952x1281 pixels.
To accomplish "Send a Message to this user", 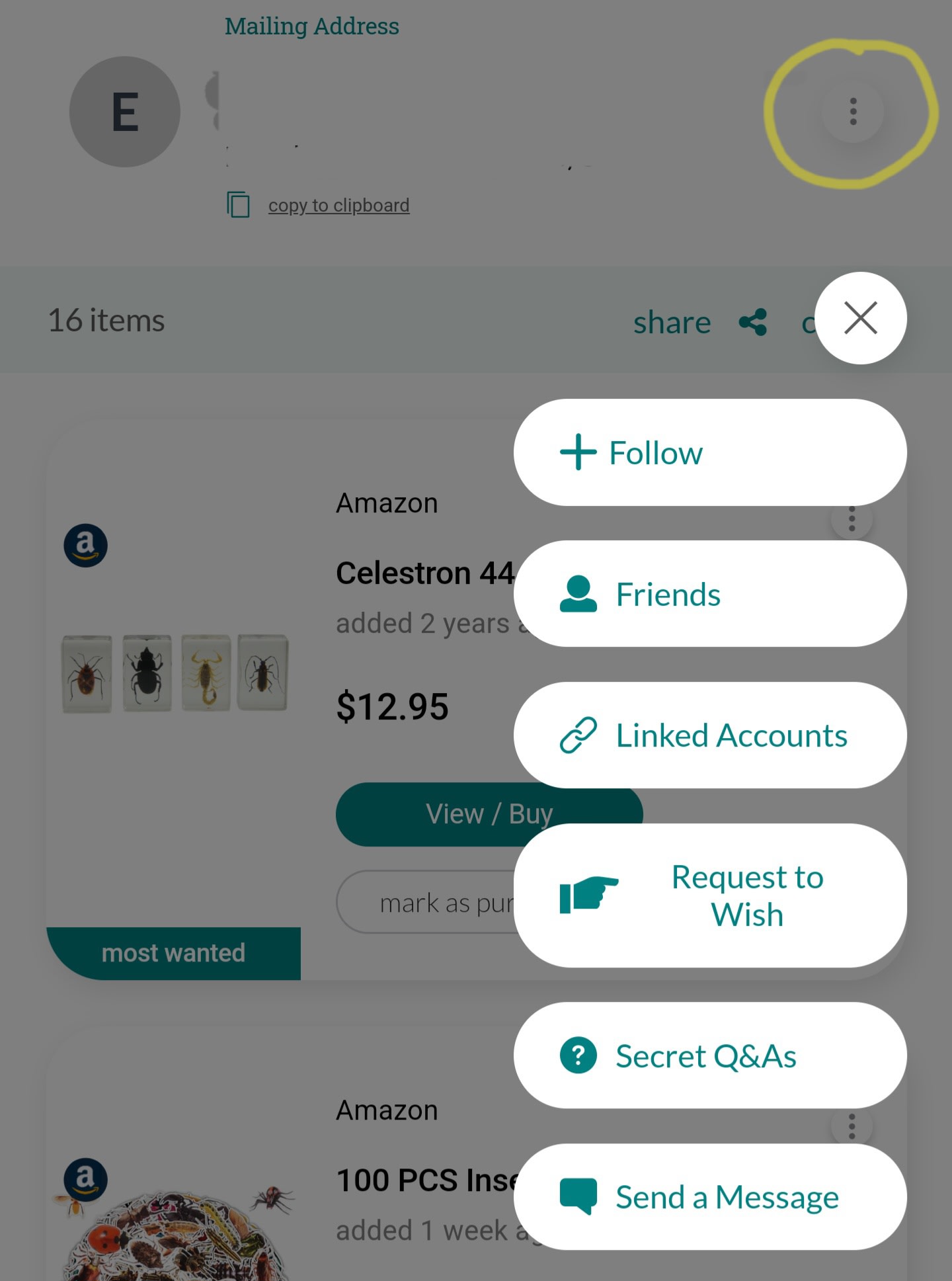I will 709,1197.
